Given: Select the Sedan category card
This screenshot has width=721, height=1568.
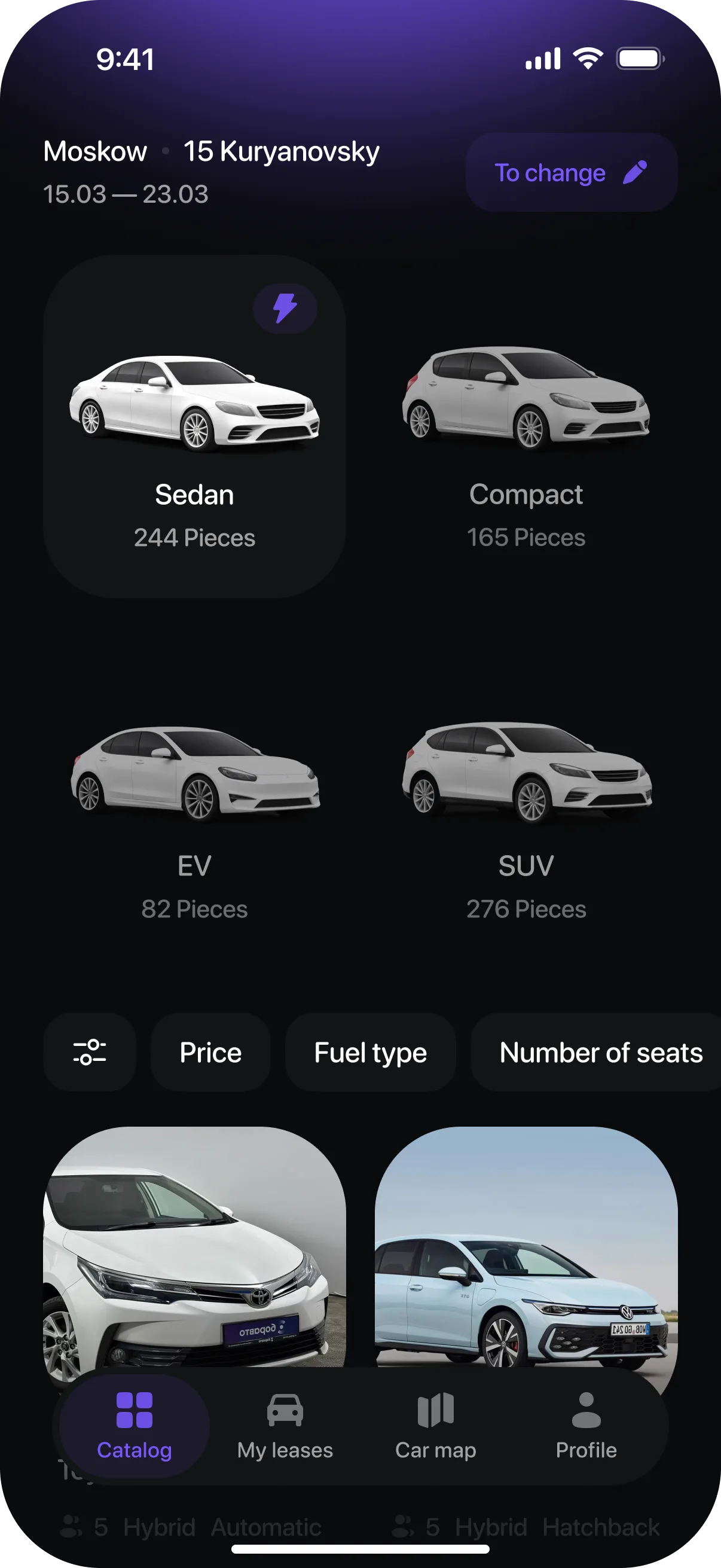Looking at the screenshot, I should point(195,426).
